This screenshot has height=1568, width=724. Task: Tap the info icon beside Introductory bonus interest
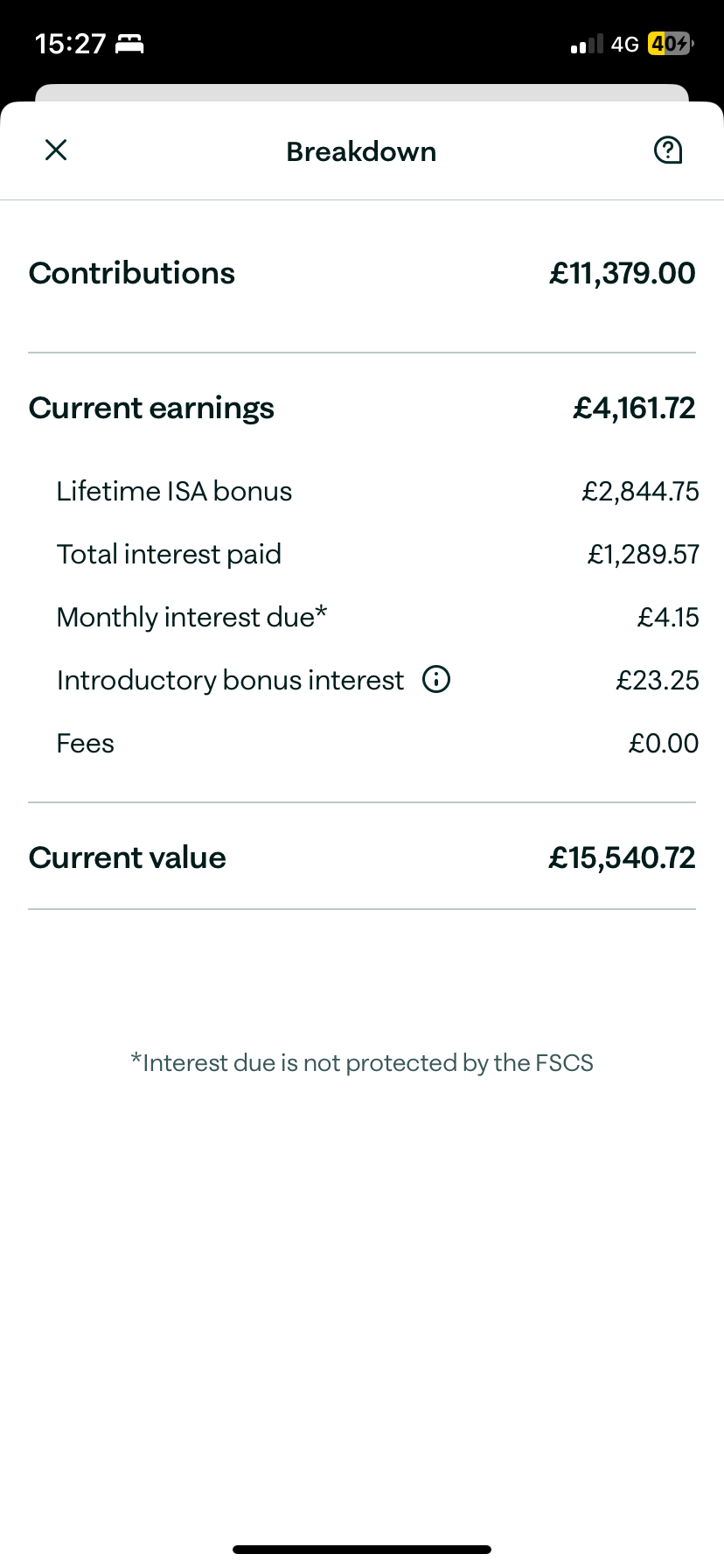pos(436,679)
